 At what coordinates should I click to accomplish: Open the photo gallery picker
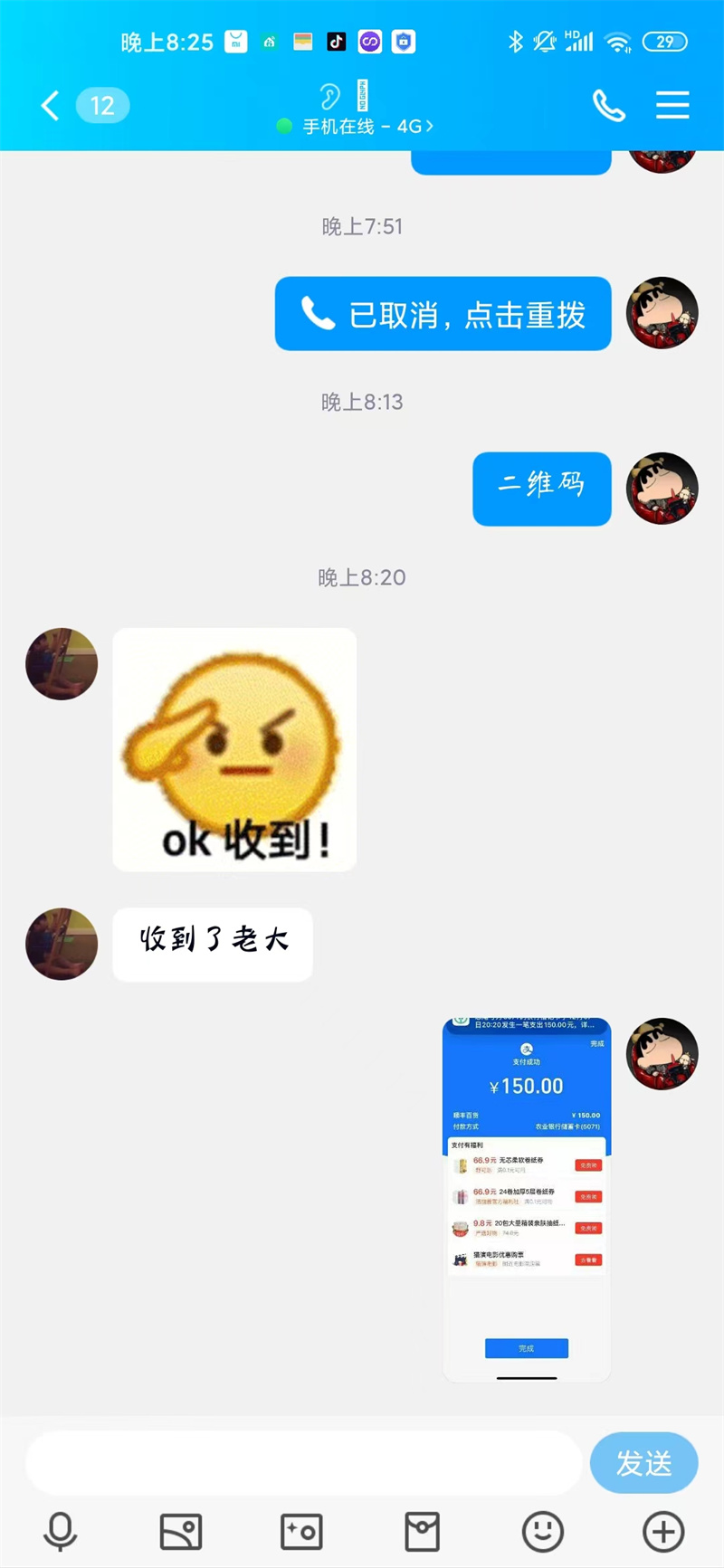[181, 1533]
